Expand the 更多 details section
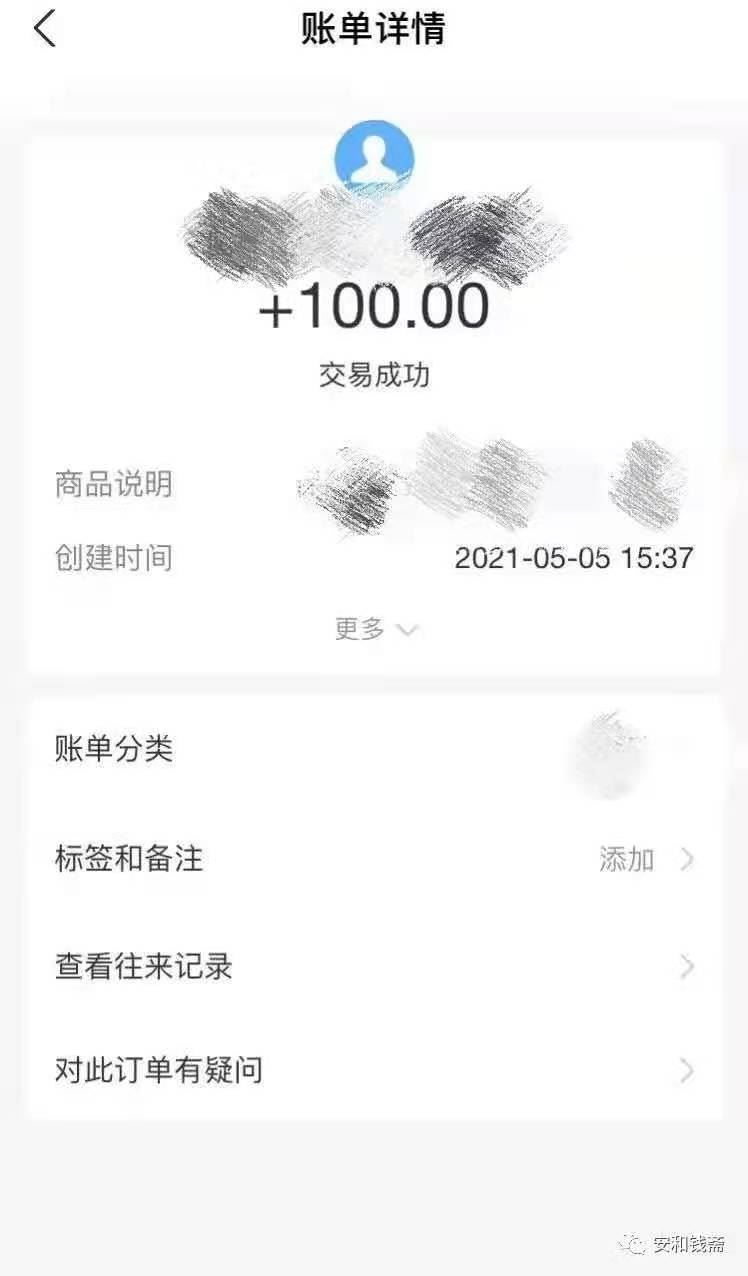Viewport: 748px width, 1276px height. 375,629
